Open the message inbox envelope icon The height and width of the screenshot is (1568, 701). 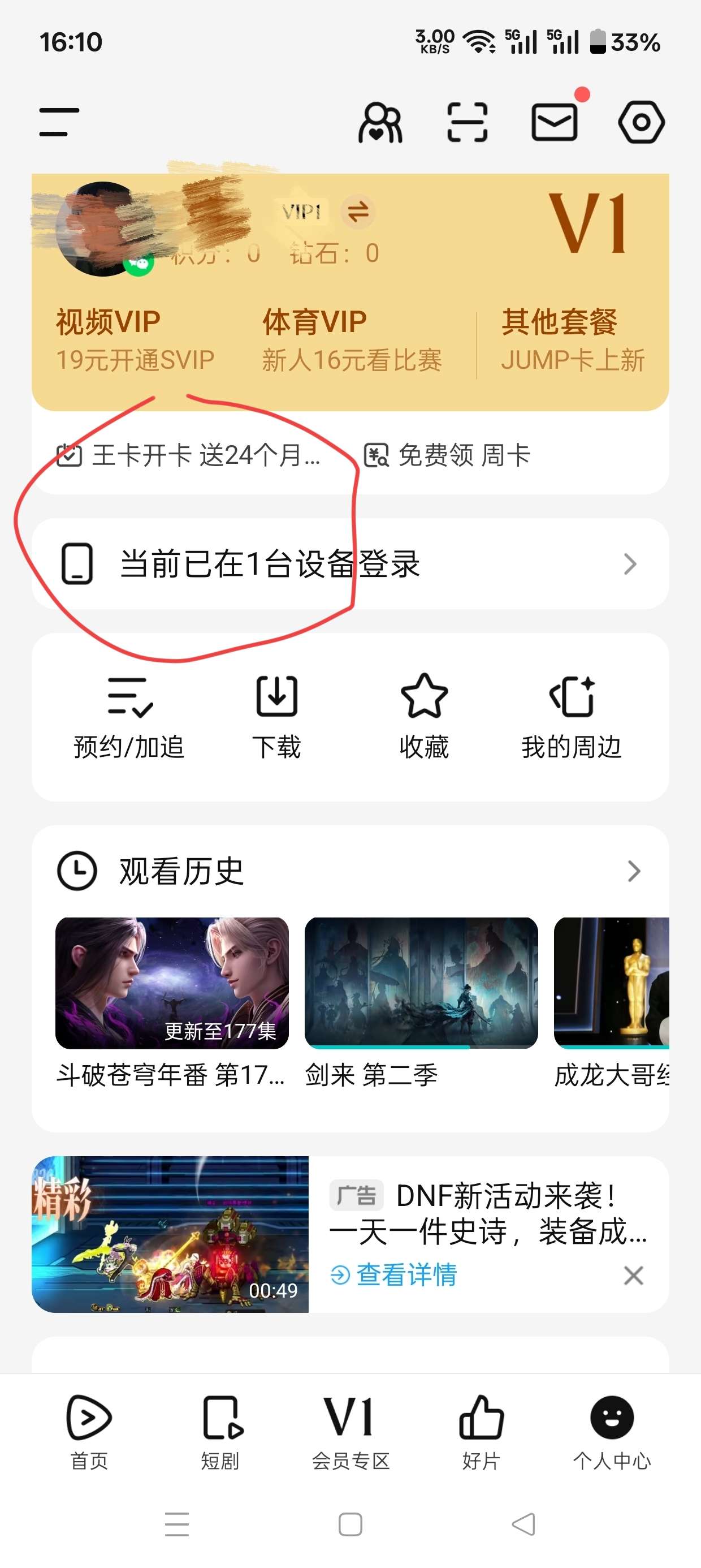click(x=555, y=121)
